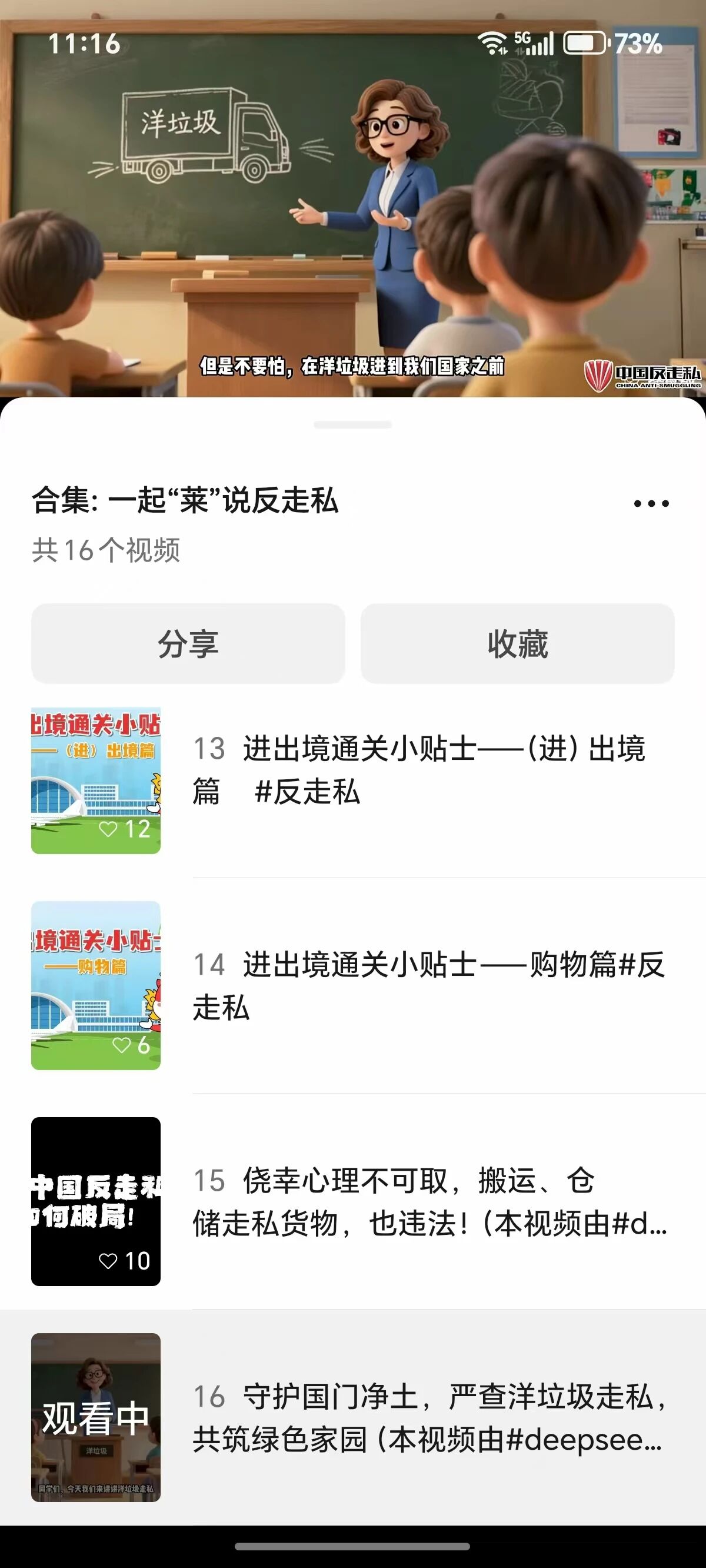Open the collection's three-dot overflow menu
706x1568 pixels.
point(651,503)
